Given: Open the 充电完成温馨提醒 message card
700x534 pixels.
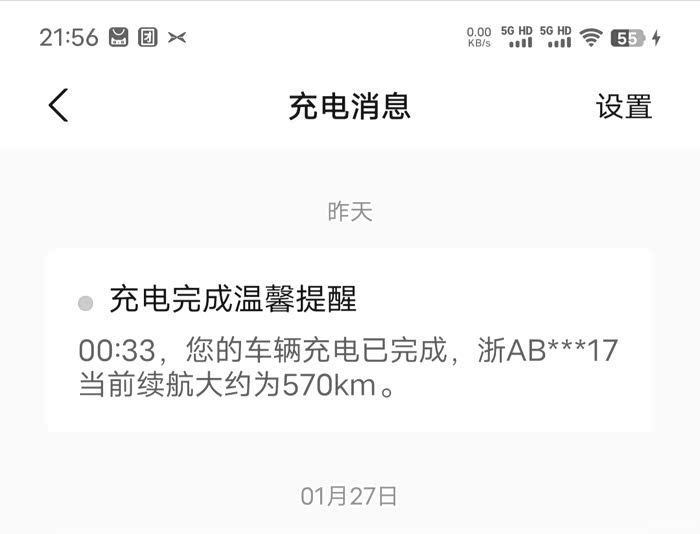Looking at the screenshot, I should coord(350,340).
